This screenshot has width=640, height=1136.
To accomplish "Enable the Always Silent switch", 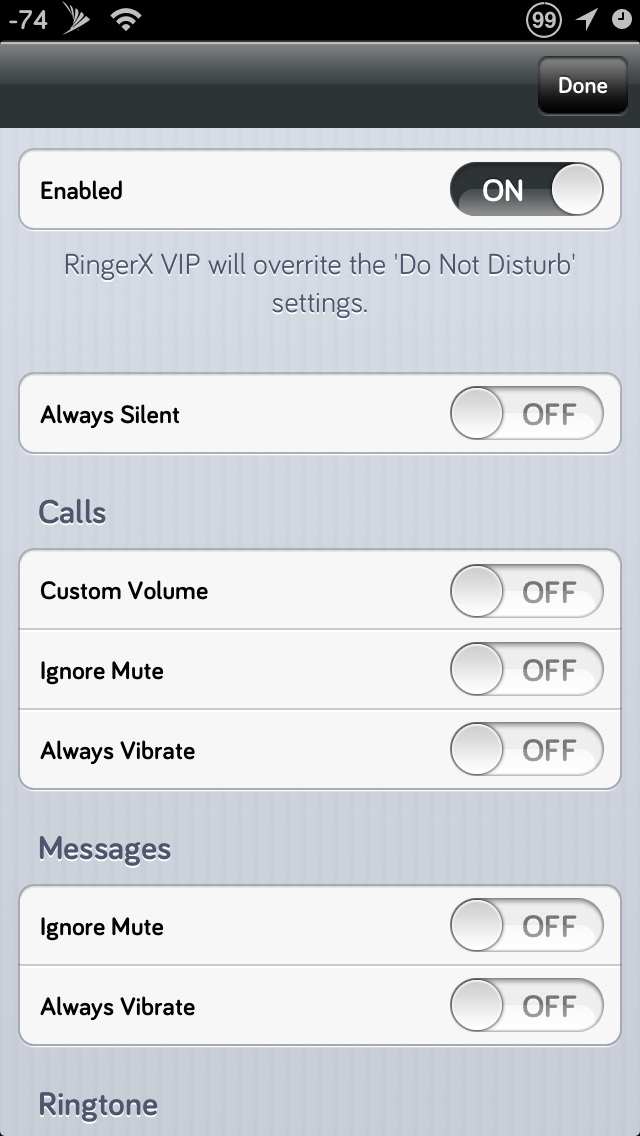I will (x=526, y=413).
